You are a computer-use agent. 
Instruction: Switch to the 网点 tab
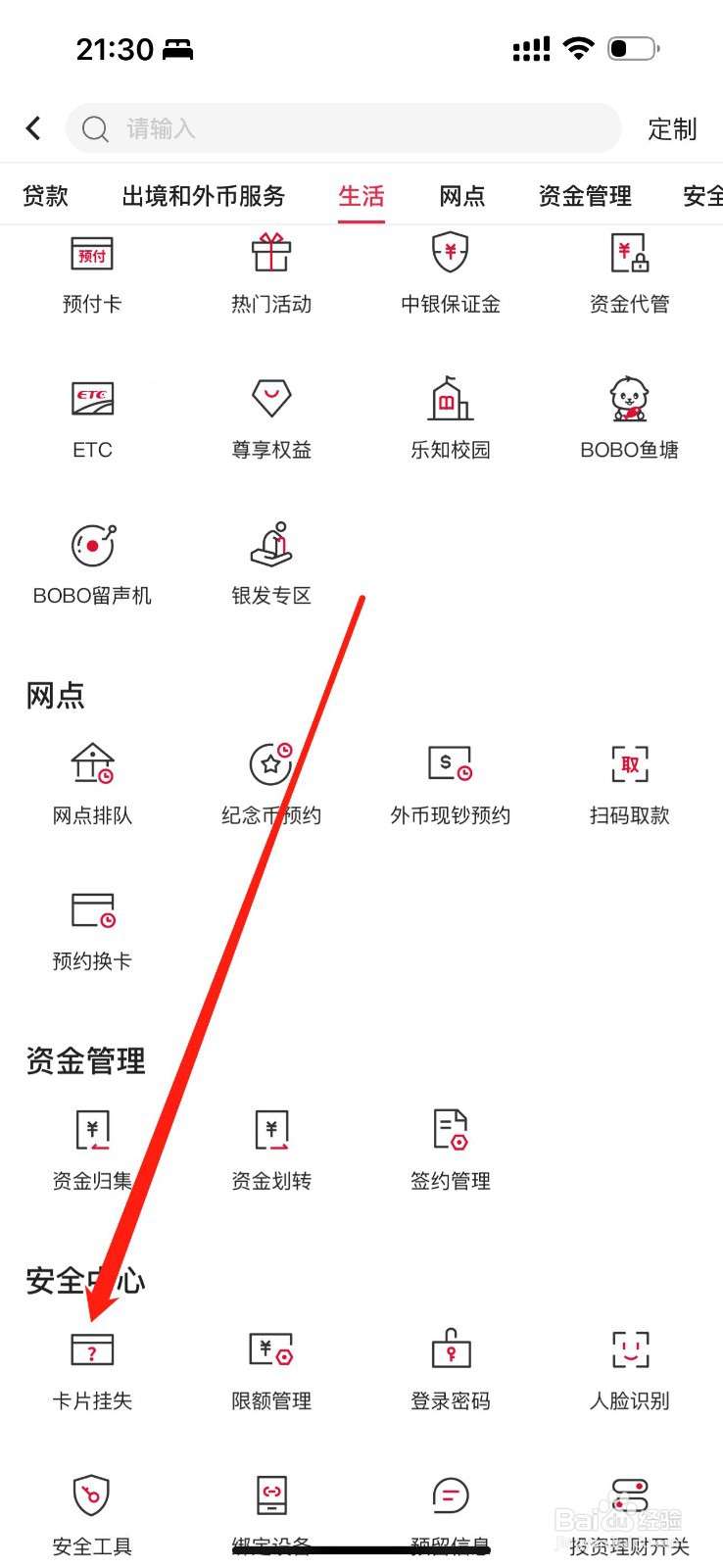(x=461, y=196)
